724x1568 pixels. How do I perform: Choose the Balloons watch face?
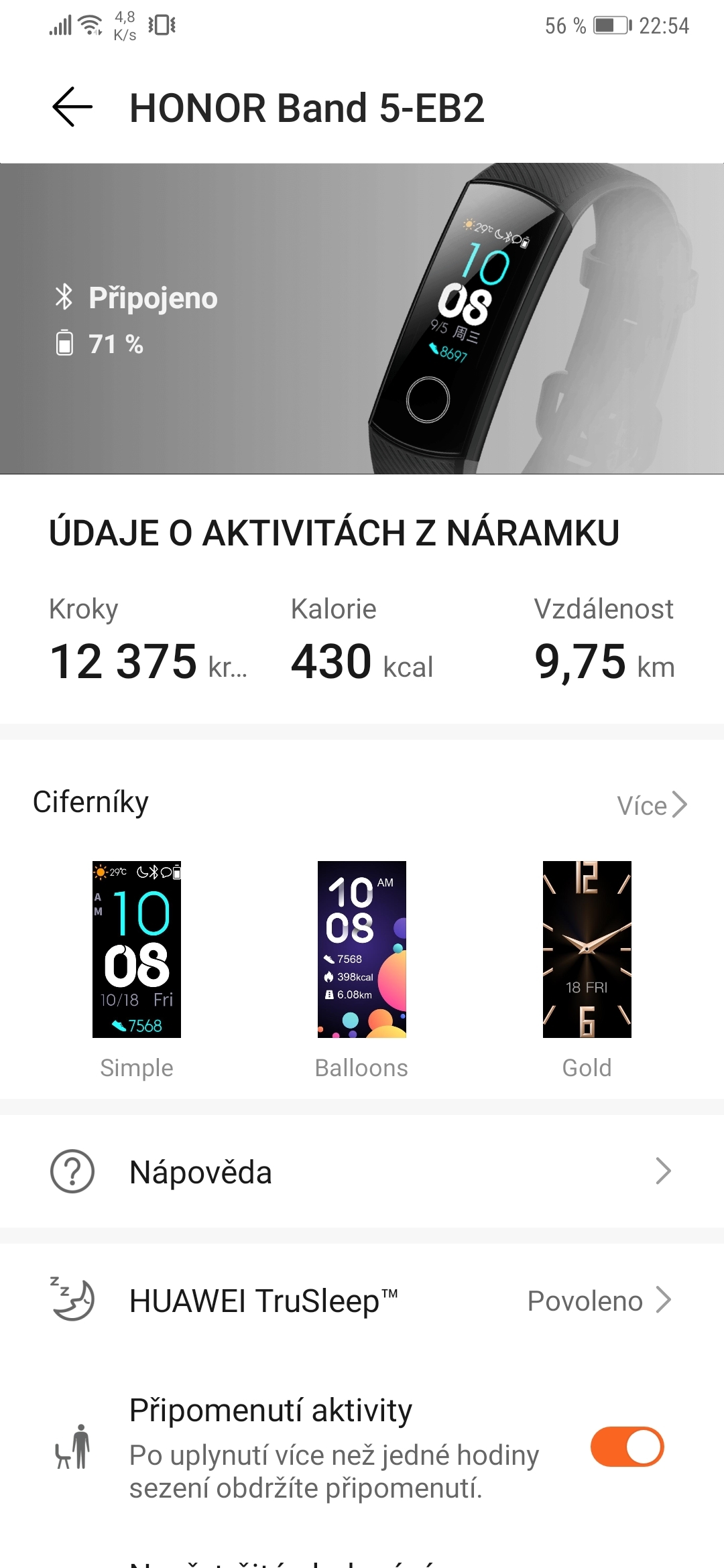[x=362, y=950]
